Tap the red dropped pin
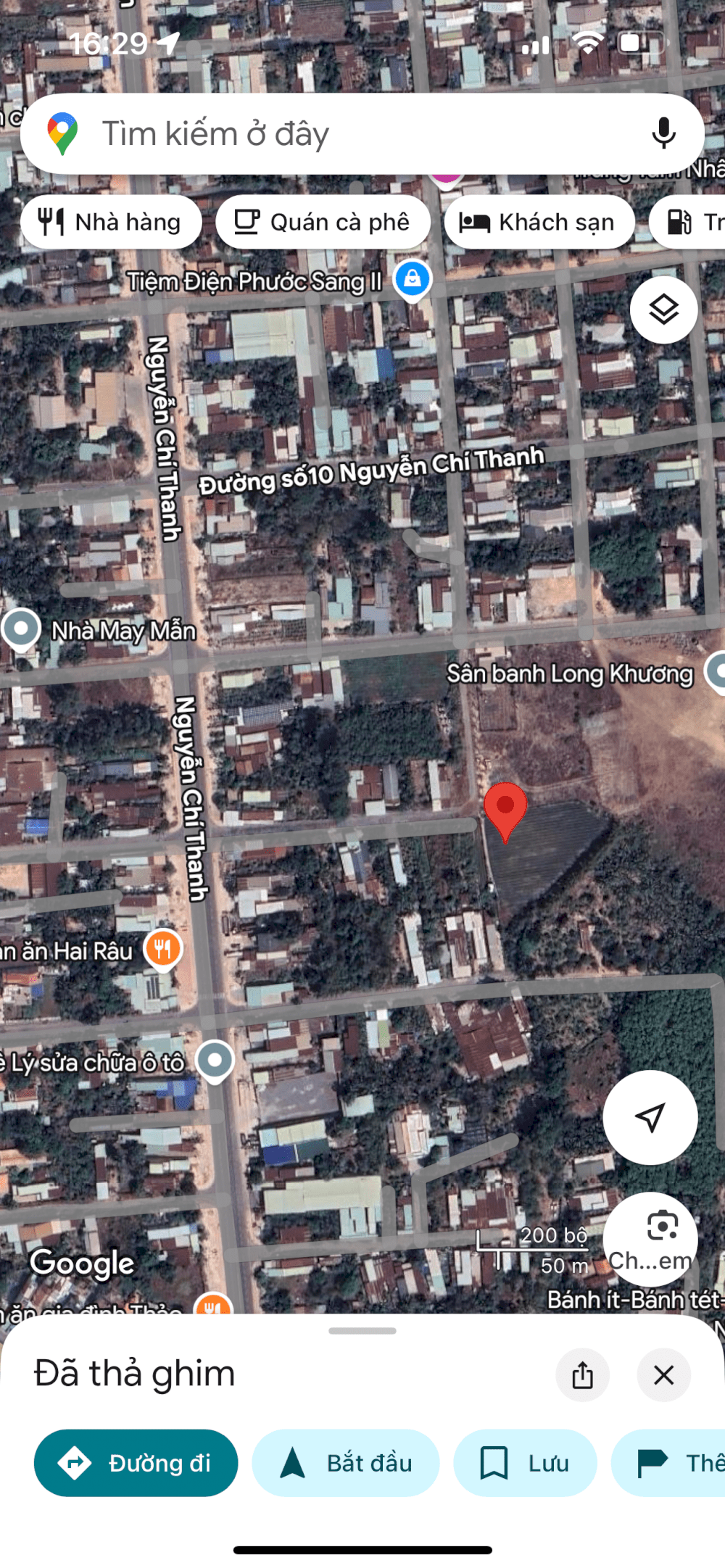Image resolution: width=725 pixels, height=1568 pixels. click(505, 812)
